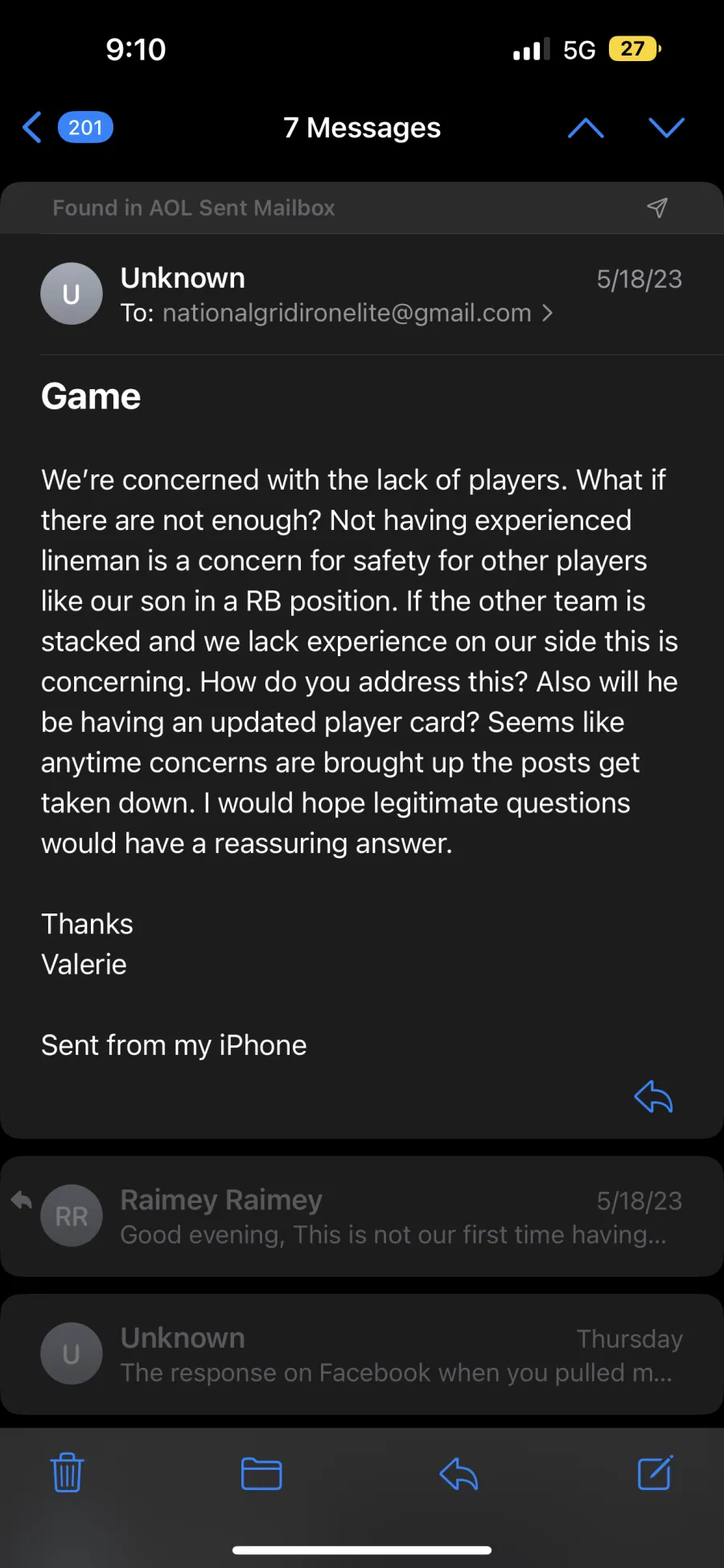Expand the Unknown message from Thursday
This screenshot has width=724, height=1568.
click(362, 1354)
